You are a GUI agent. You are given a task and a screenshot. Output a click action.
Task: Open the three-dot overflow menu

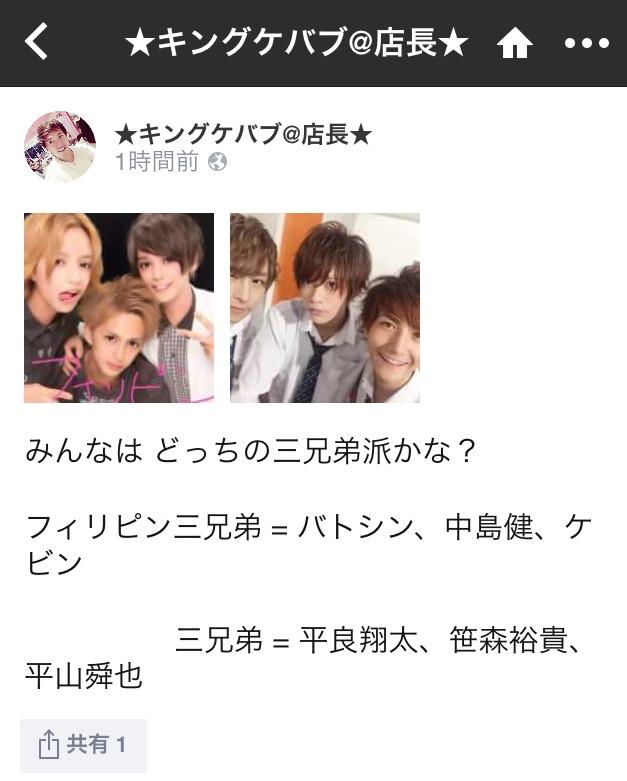(x=586, y=44)
